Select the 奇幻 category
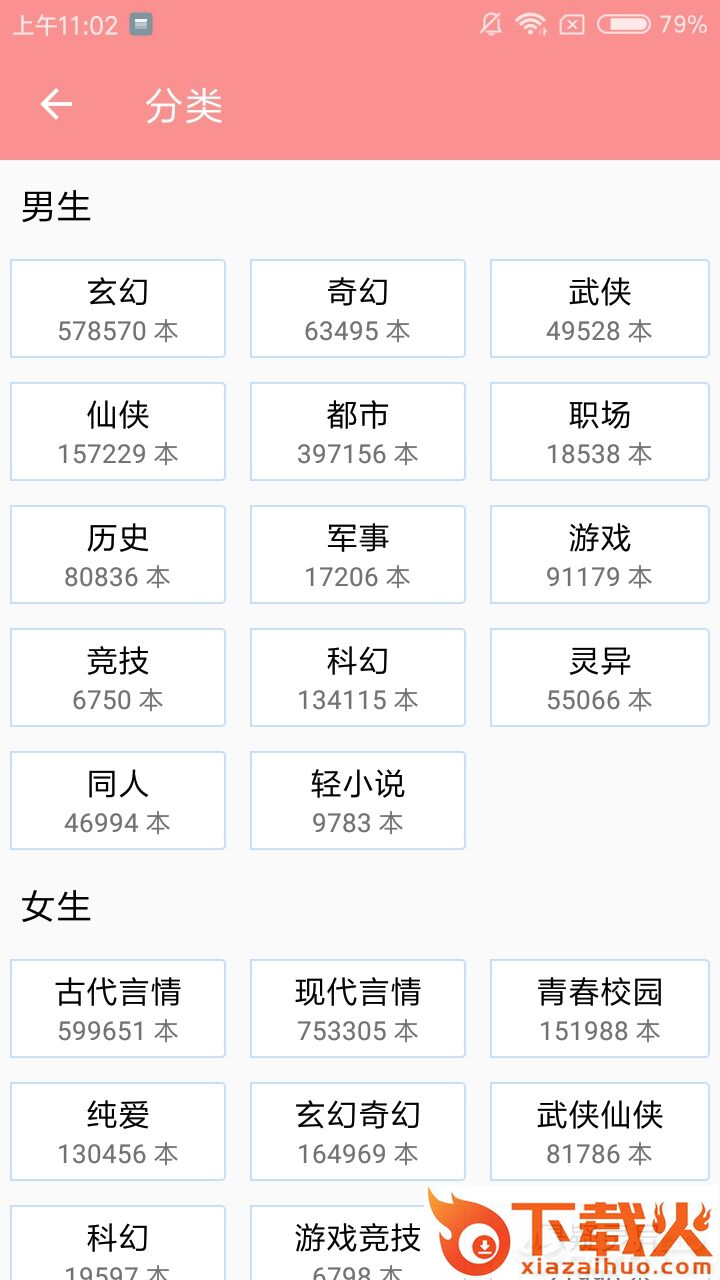The width and height of the screenshot is (720, 1280). (358, 309)
